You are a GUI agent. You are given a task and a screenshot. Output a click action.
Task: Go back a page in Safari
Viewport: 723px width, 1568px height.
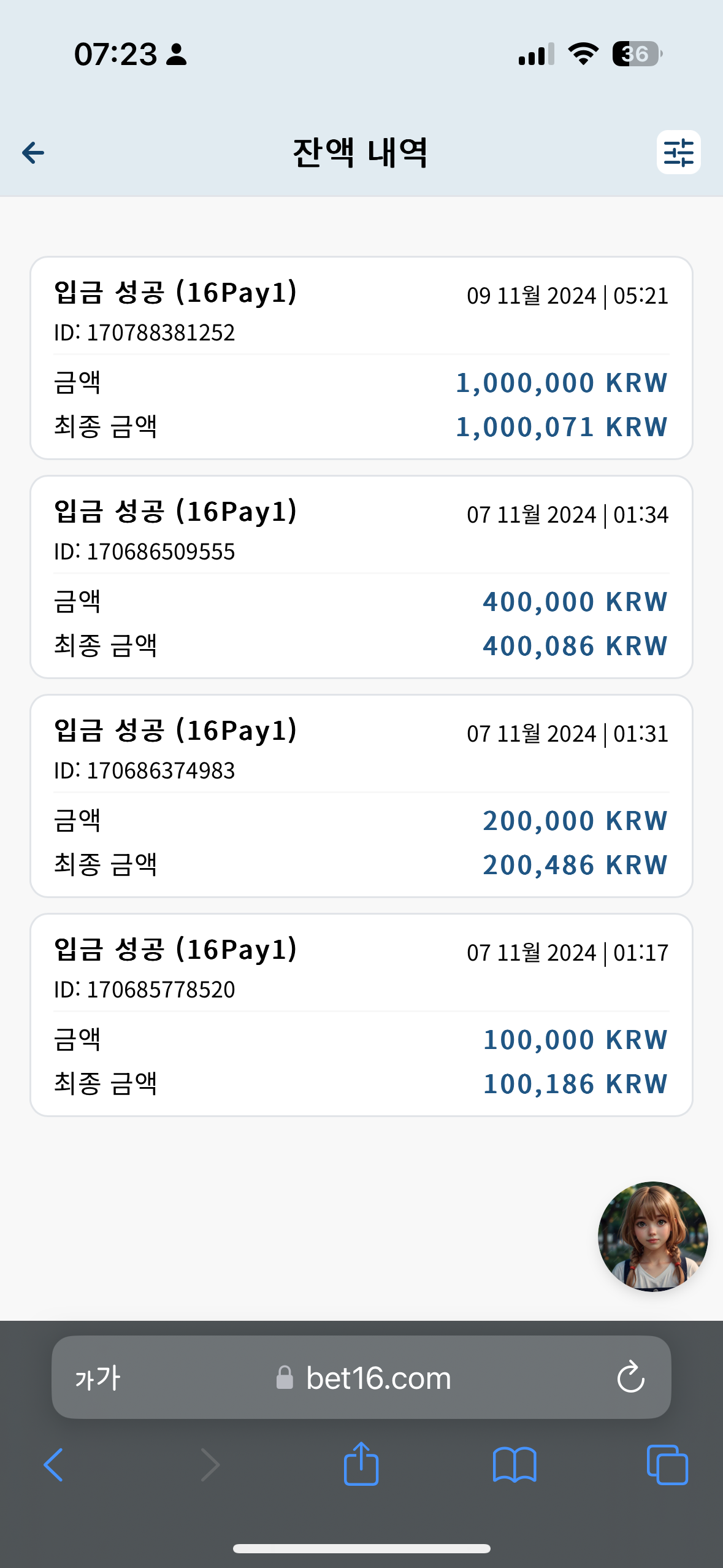pos(53,1465)
